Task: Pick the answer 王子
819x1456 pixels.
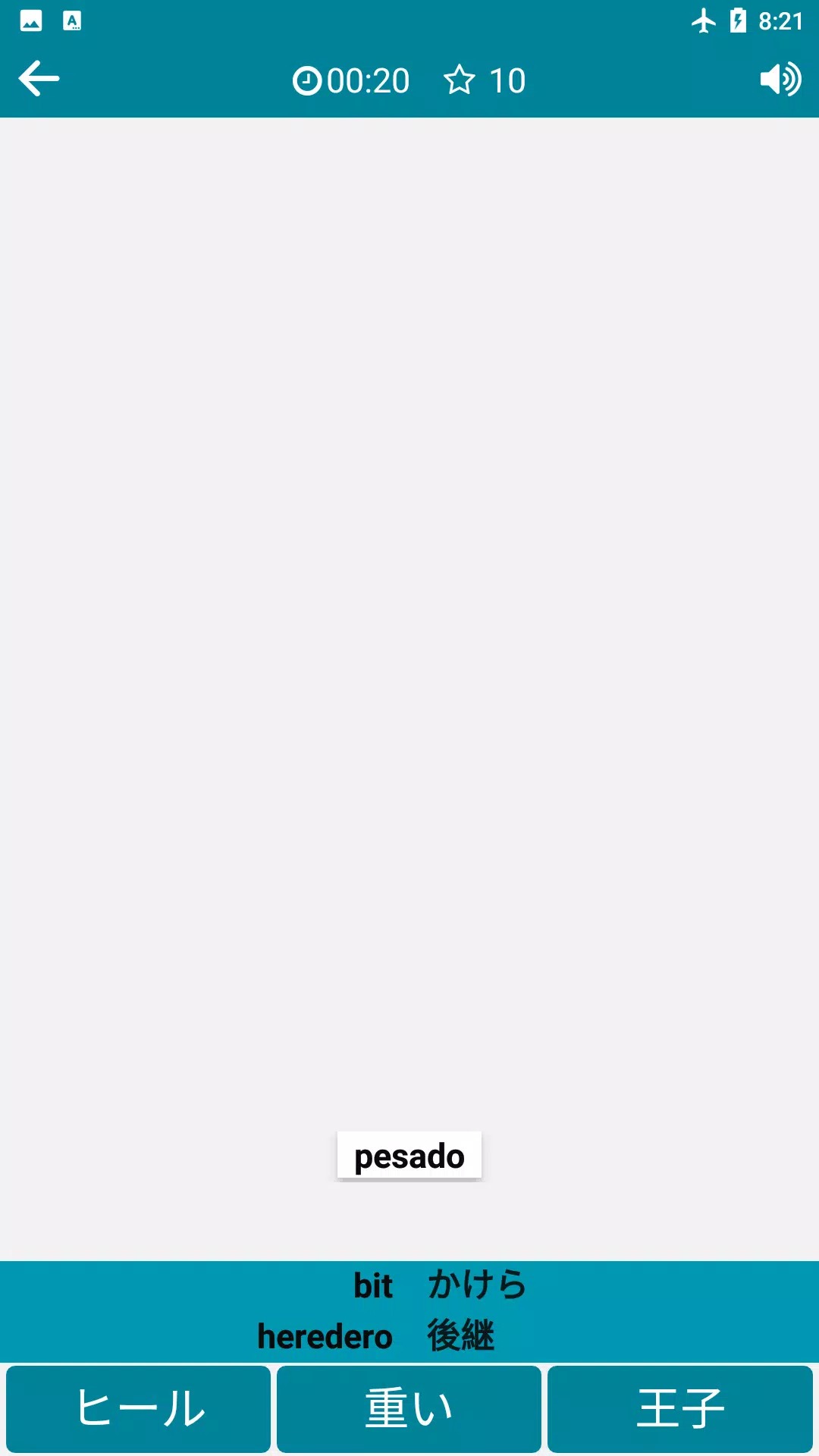Action: coord(680,1408)
